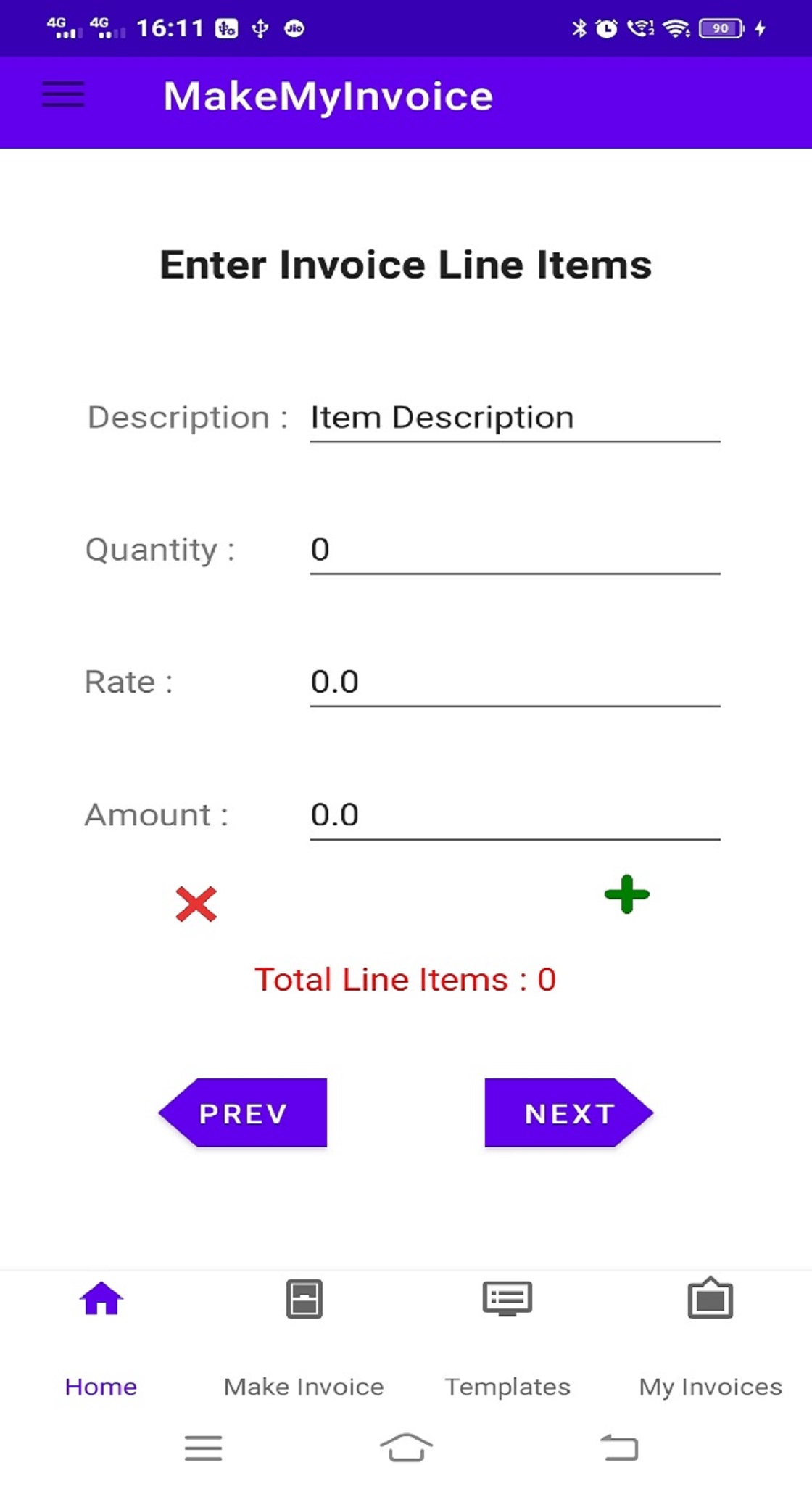This screenshot has height=1489, width=812.
Task: Remove line item with red cross
Action: pyautogui.click(x=196, y=904)
